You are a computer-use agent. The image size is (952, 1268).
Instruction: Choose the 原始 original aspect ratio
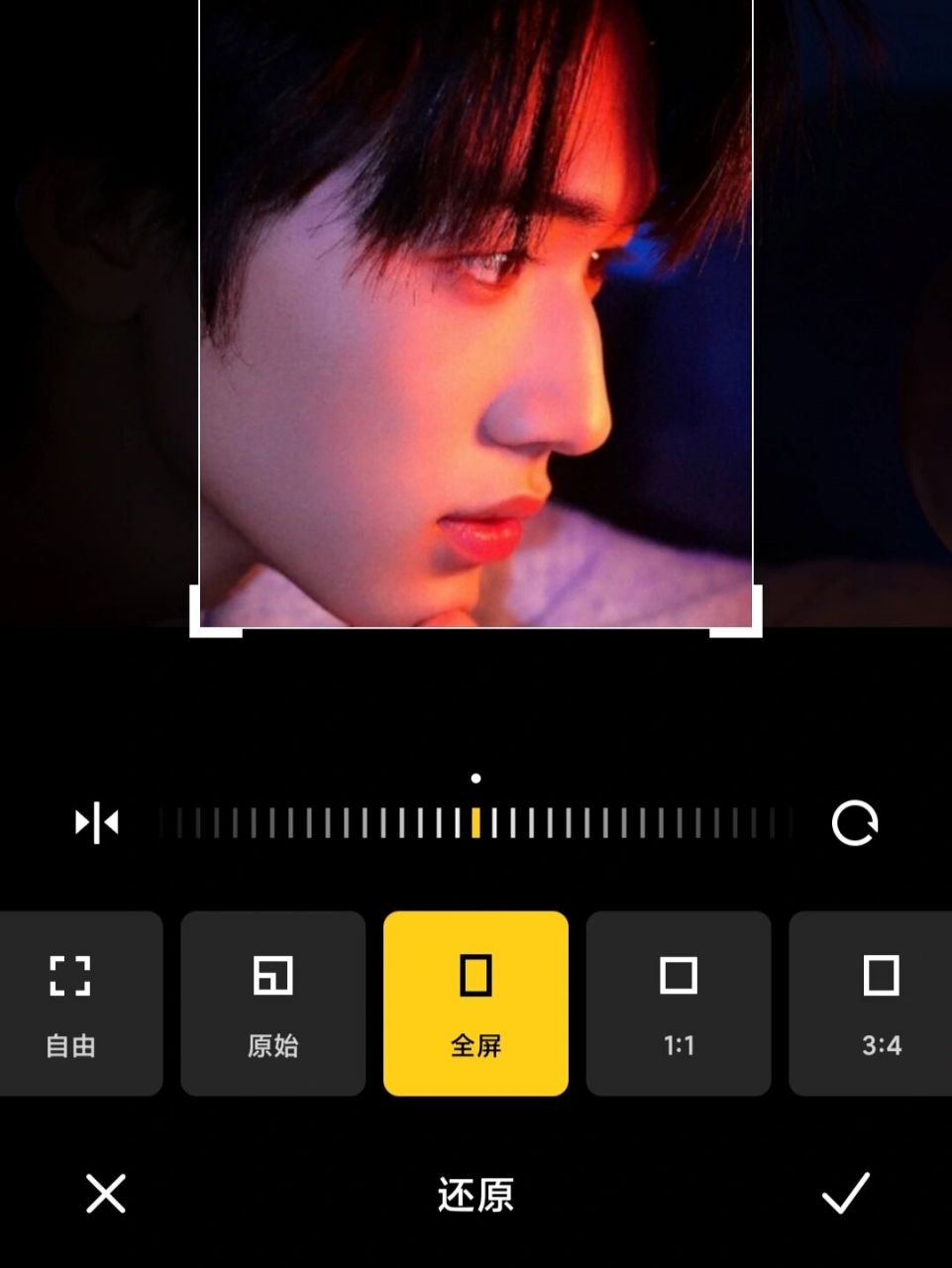click(x=272, y=1003)
